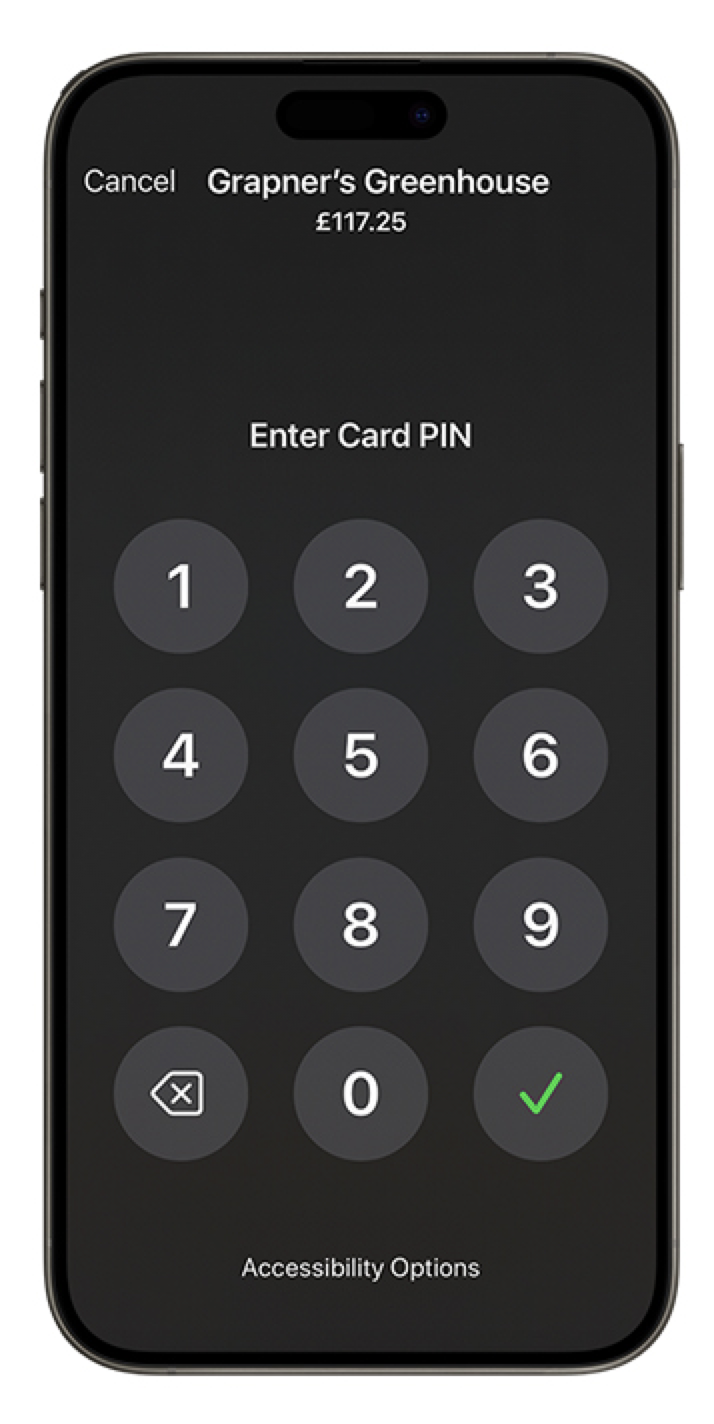The height and width of the screenshot is (1424, 714).
Task: Enter the digit 5
Action: point(360,755)
